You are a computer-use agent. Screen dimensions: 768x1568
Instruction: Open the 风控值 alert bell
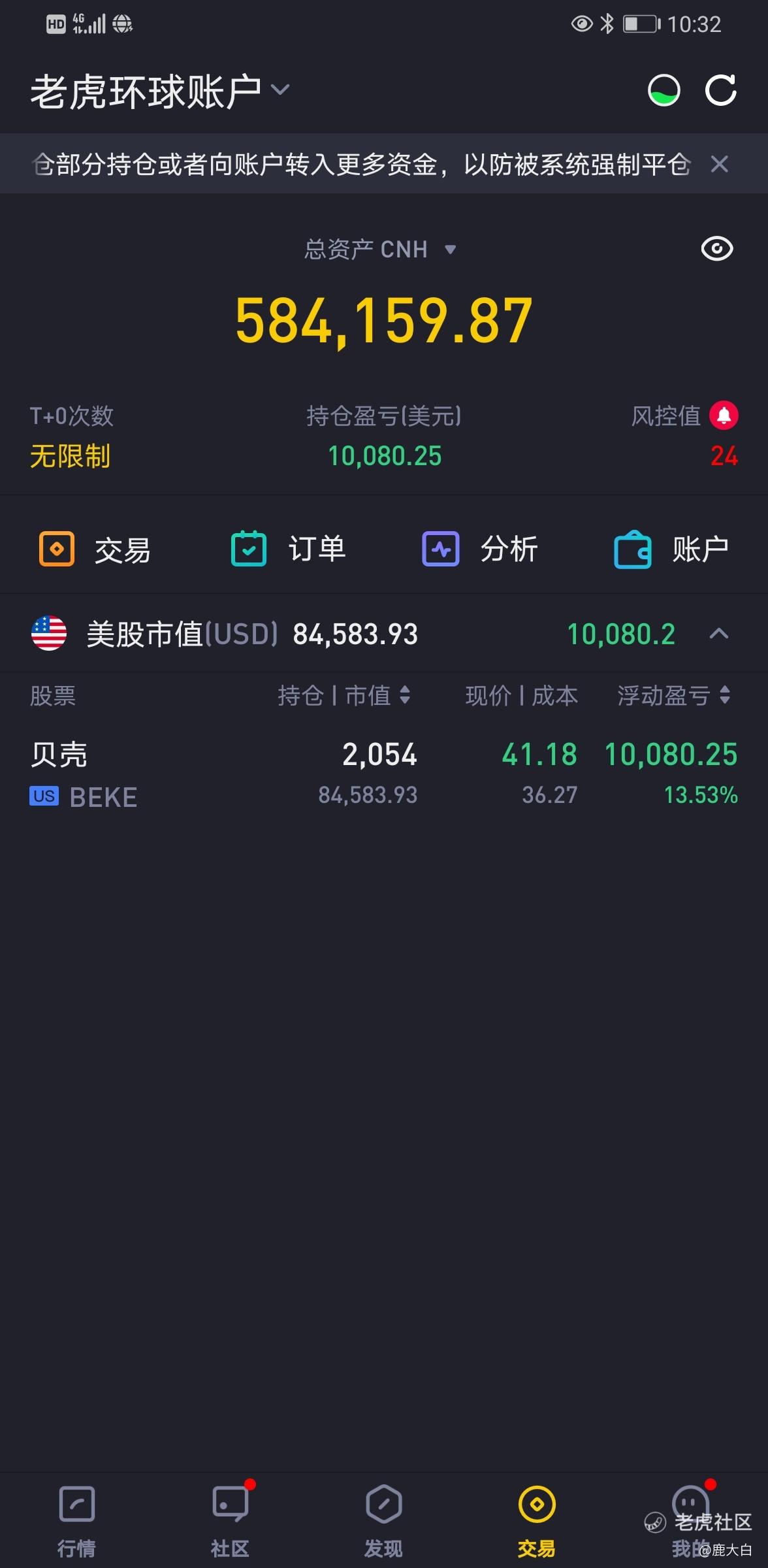coord(724,416)
